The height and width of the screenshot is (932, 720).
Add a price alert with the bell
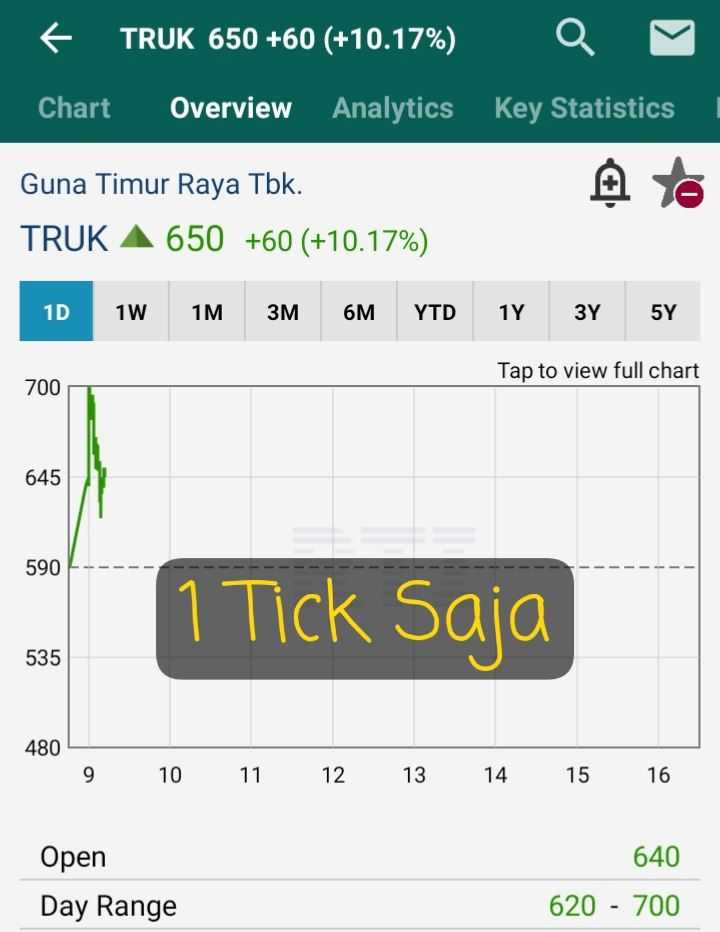pos(610,184)
